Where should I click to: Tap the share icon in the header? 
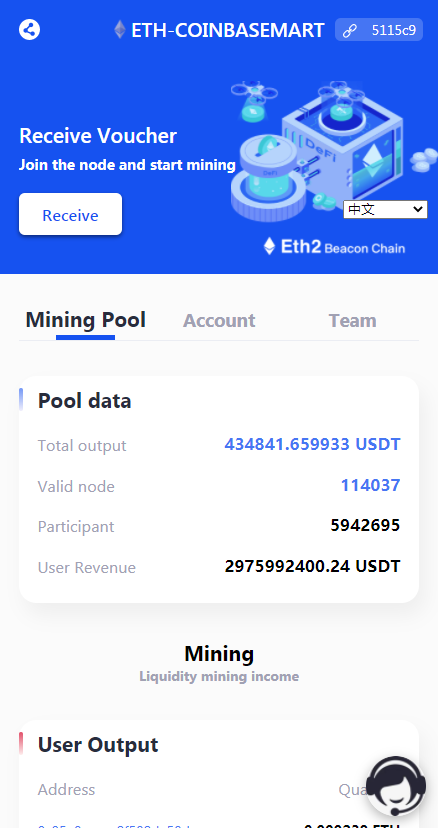30,30
